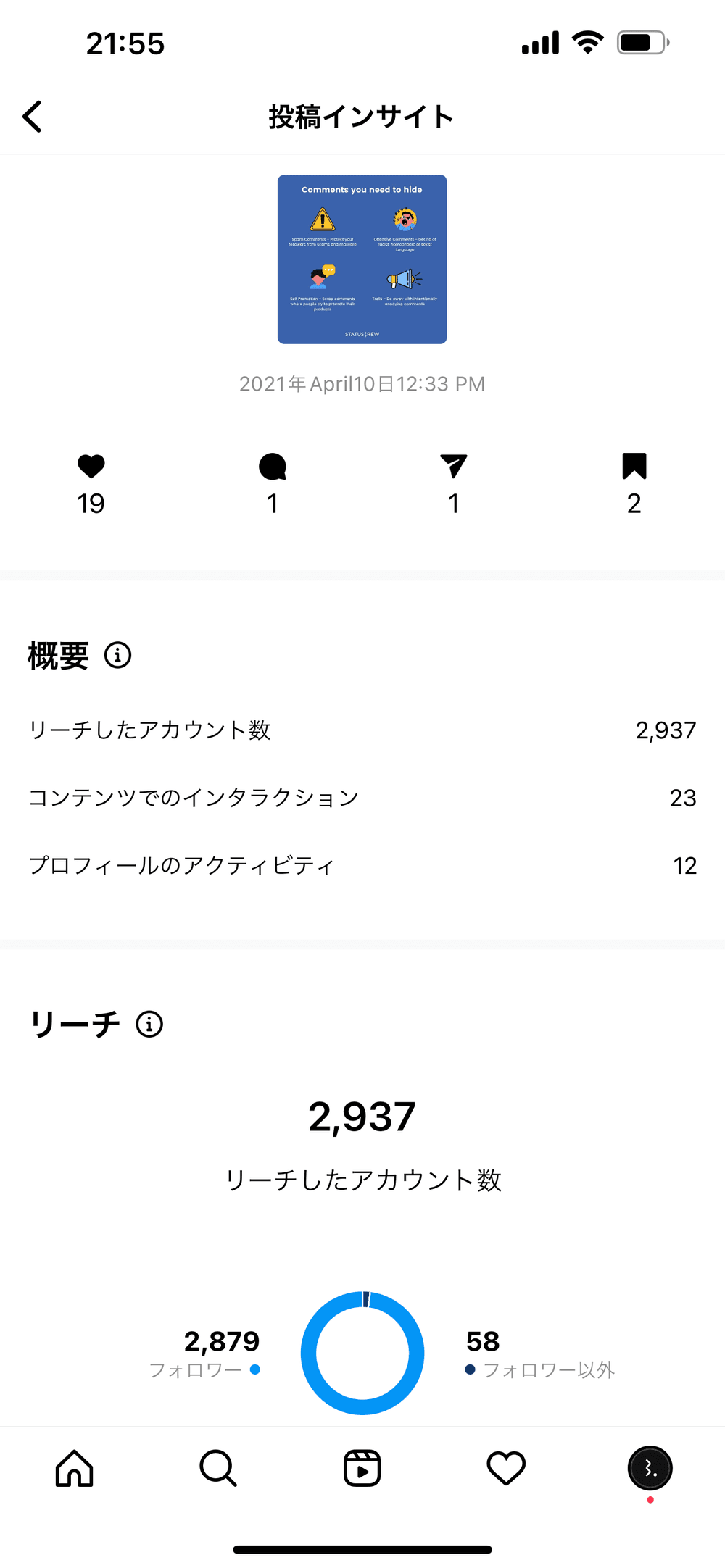Switch to the Reels tab
The height and width of the screenshot is (1568, 725).
point(362,1468)
